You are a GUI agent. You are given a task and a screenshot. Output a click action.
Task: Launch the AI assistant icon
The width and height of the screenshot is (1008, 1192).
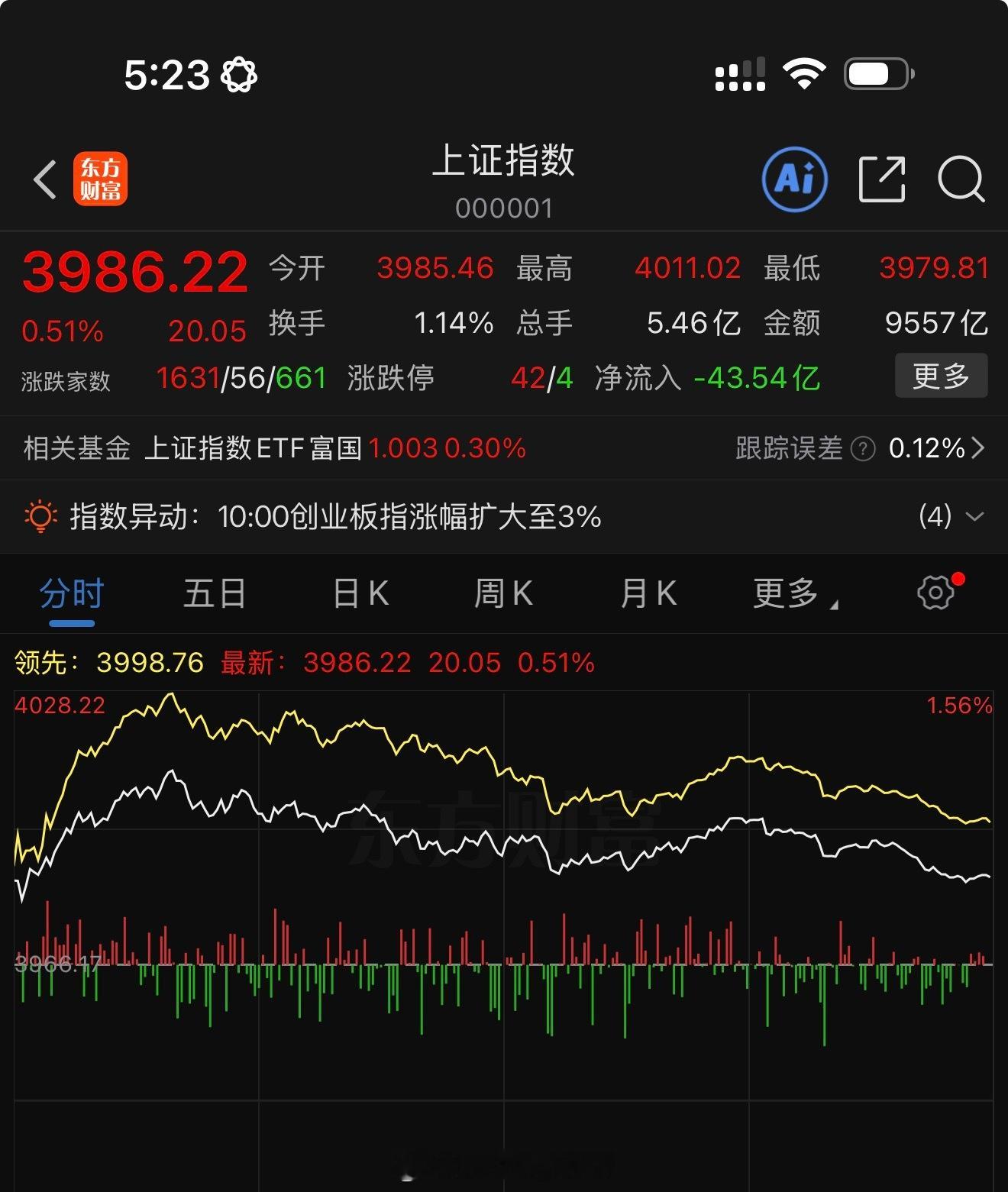coord(794,178)
